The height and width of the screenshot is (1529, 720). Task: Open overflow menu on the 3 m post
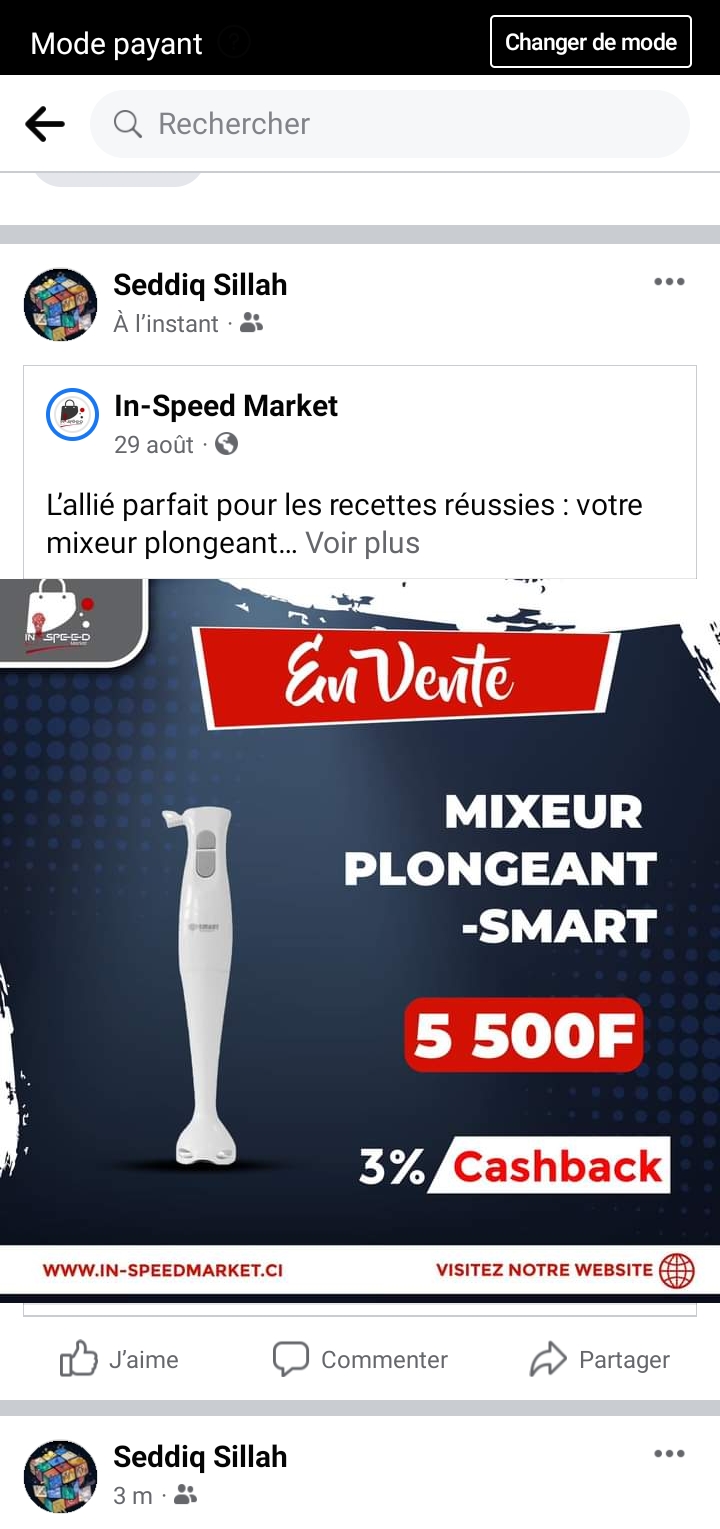point(669,1454)
